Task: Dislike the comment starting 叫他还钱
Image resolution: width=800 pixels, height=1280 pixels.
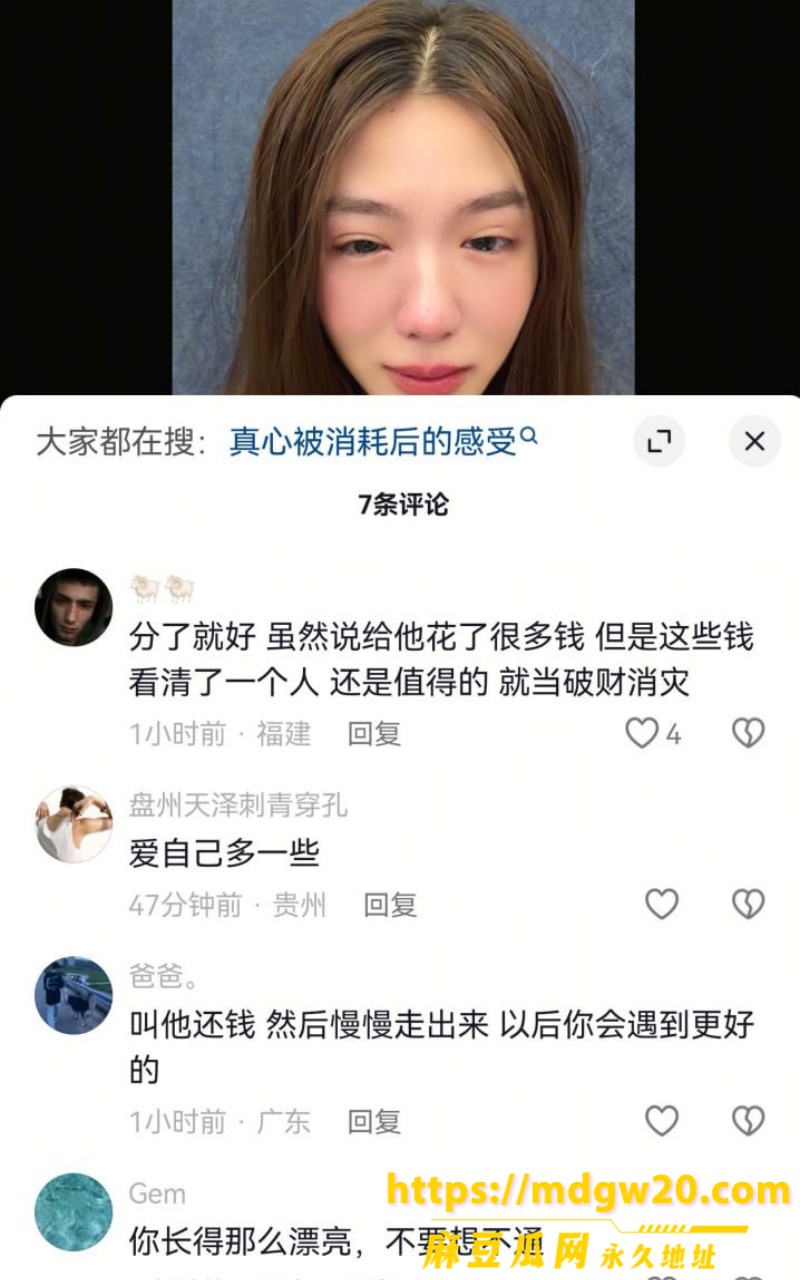Action: 748,1121
